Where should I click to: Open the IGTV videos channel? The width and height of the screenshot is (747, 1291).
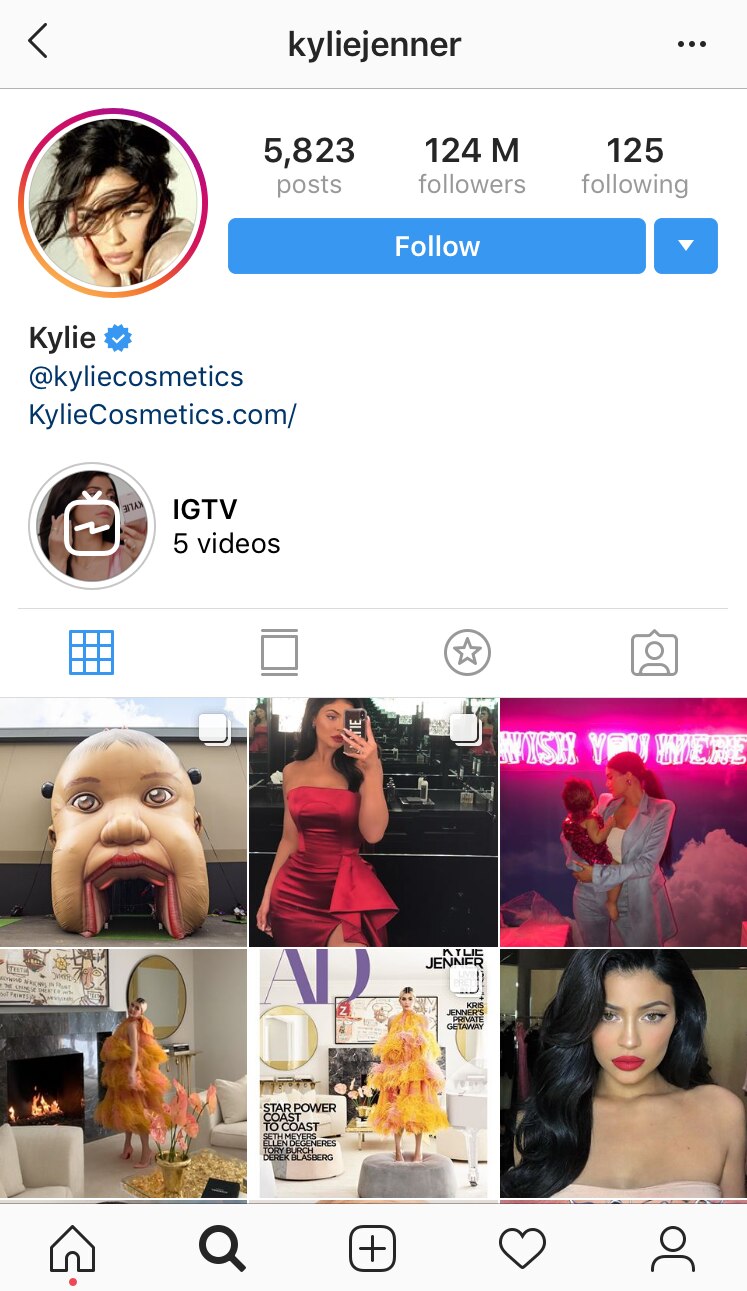pos(92,525)
